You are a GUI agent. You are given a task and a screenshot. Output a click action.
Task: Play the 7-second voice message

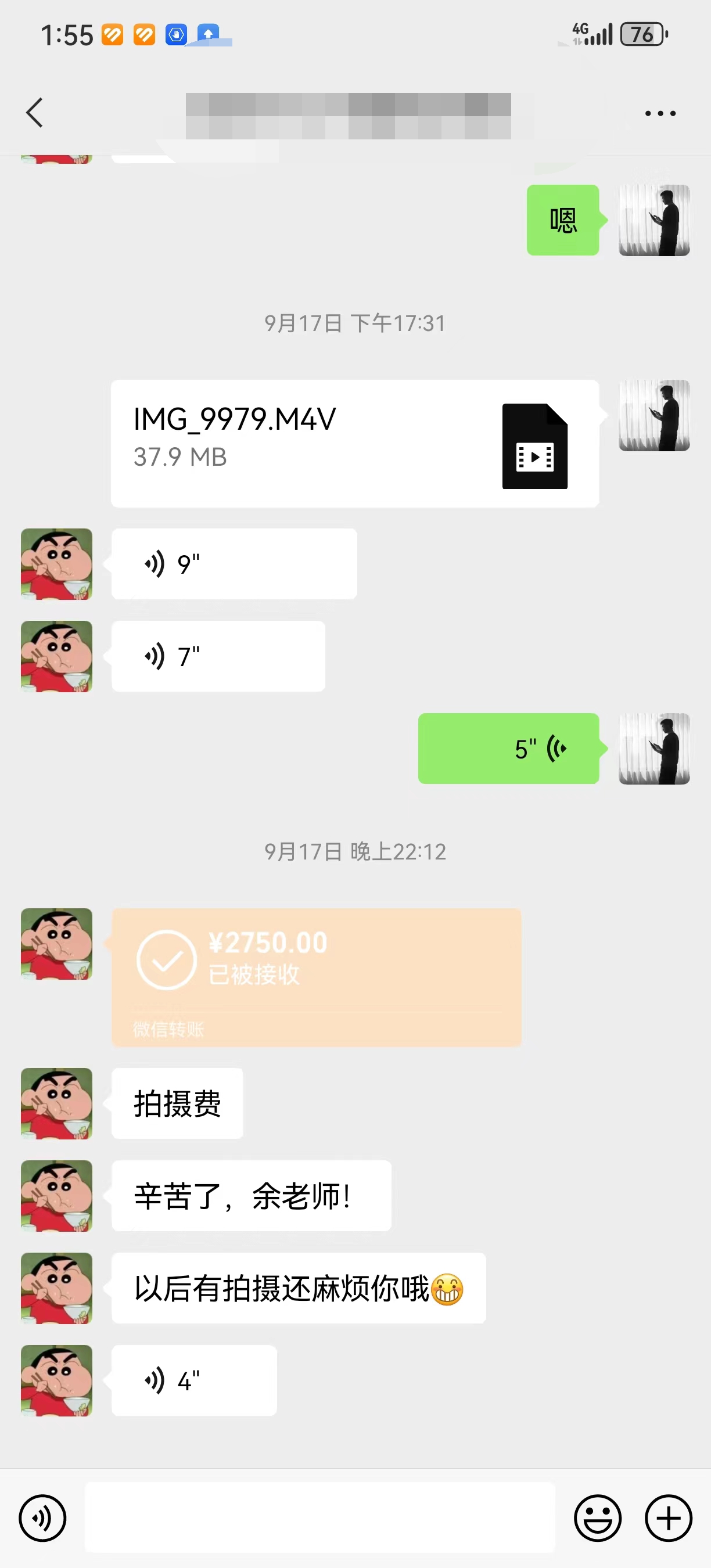[x=218, y=656]
